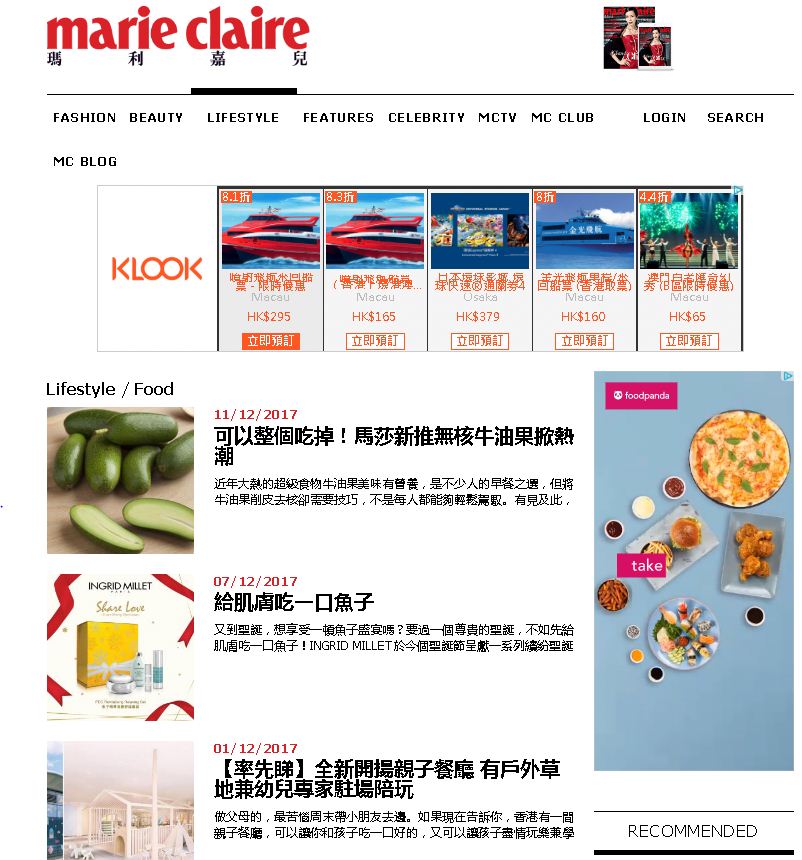Select the Lifestyle navigation tab
This screenshot has height=860, width=802.
pyautogui.click(x=243, y=118)
